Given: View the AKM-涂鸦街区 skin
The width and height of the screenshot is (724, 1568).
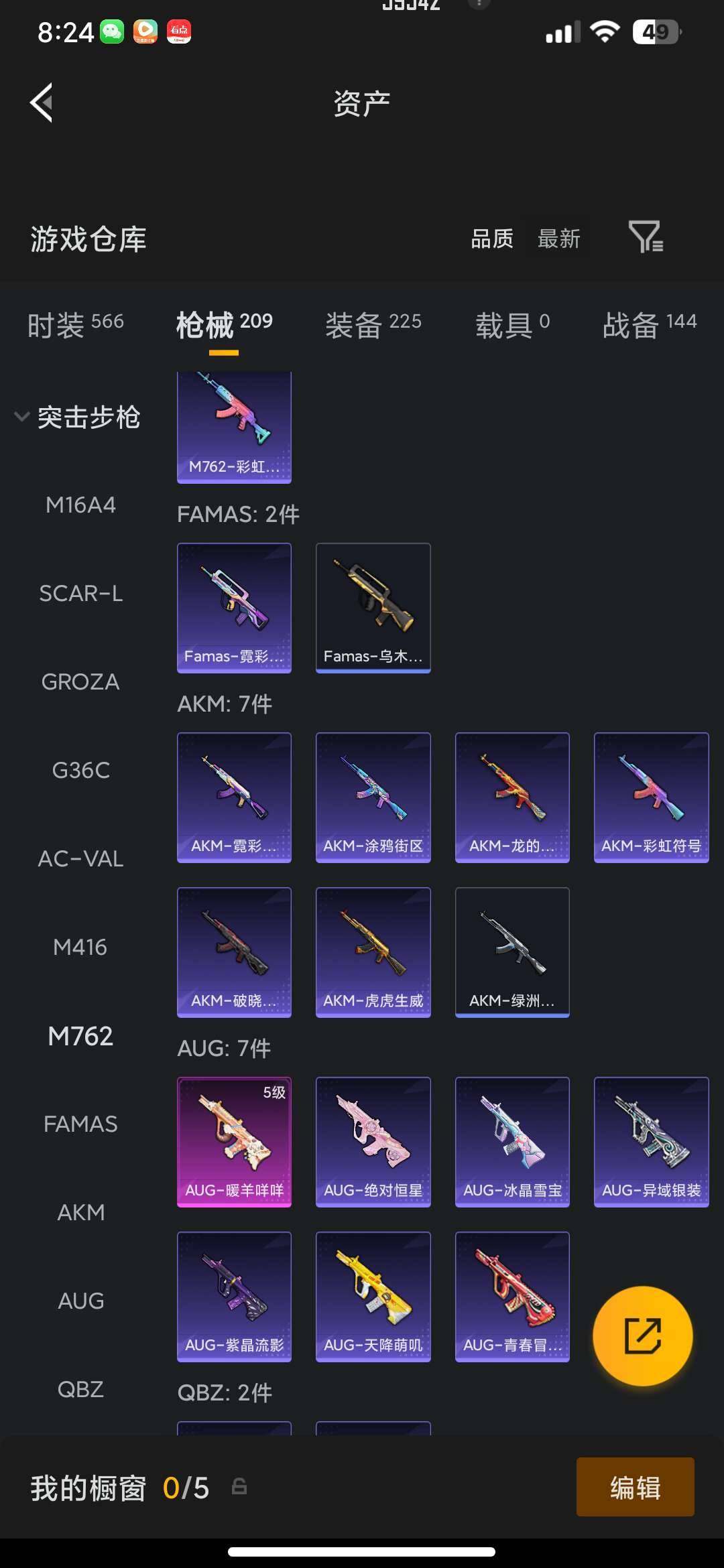Looking at the screenshot, I should tap(373, 797).
